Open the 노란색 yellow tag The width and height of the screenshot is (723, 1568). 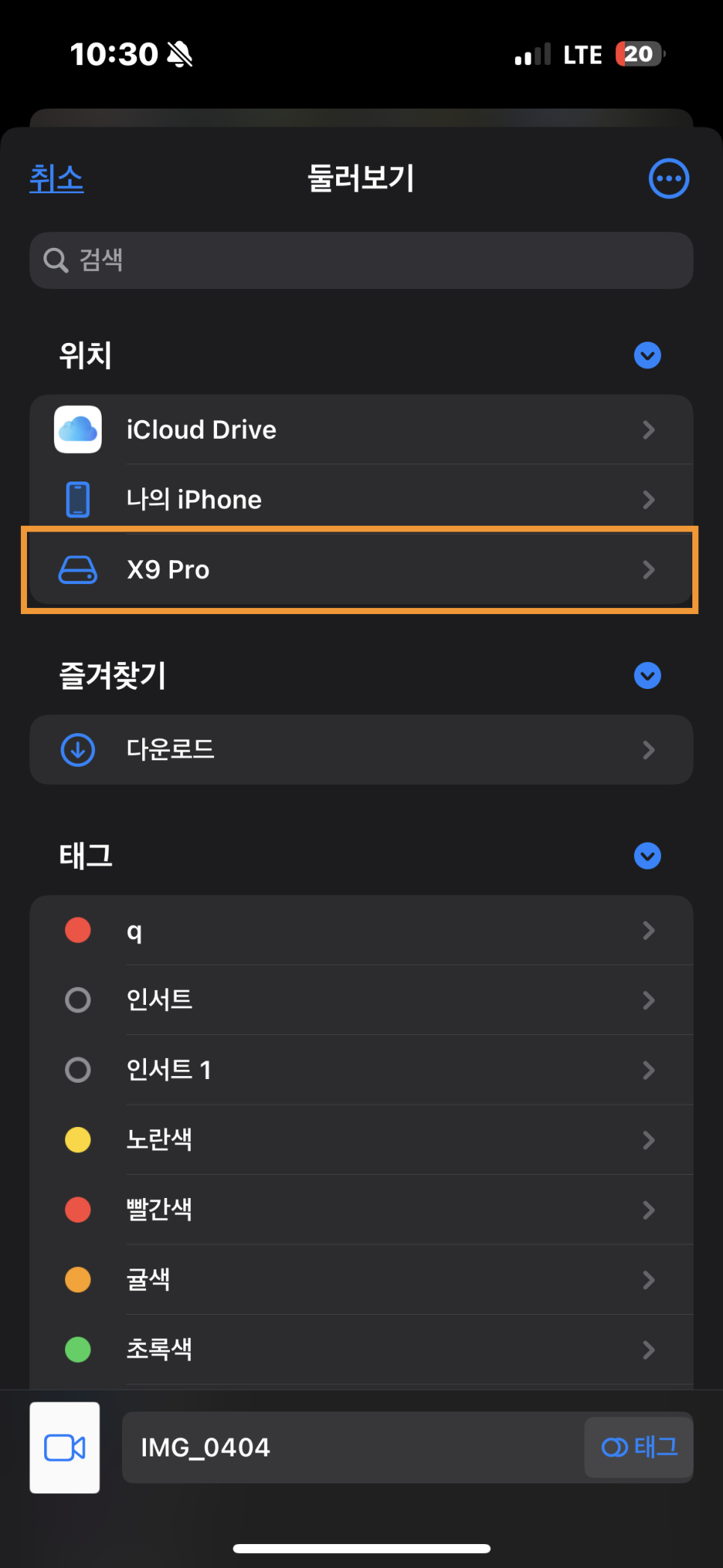[x=361, y=1140]
